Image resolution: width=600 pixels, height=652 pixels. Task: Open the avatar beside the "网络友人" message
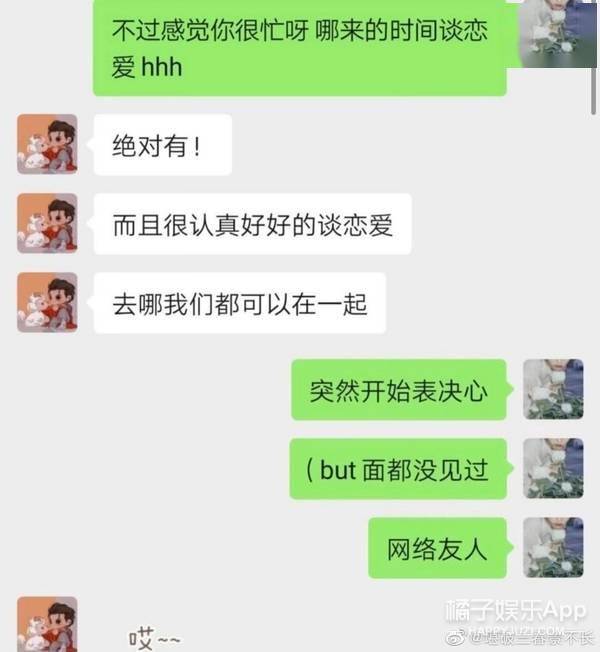pos(553,547)
